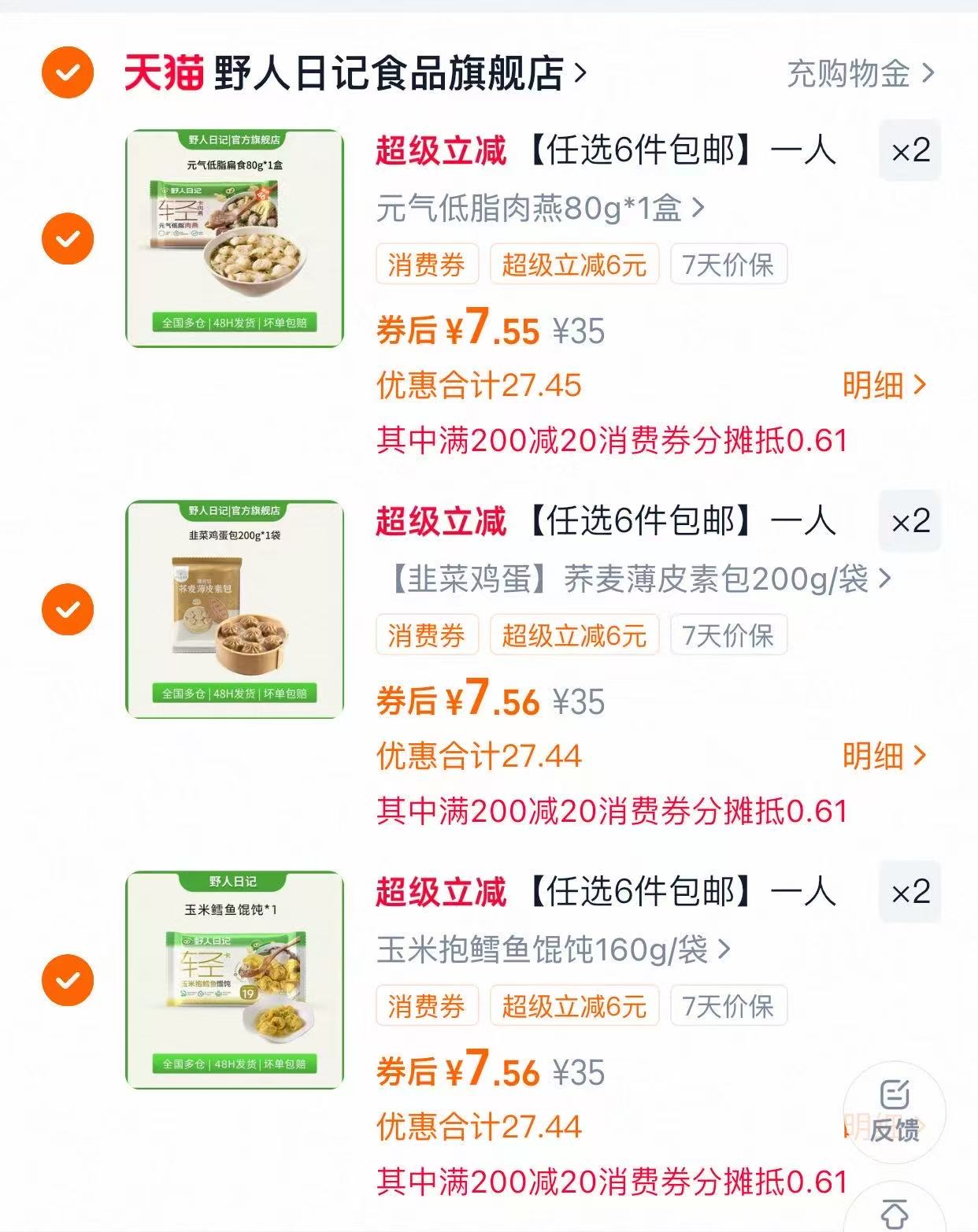Click 7天价保 tag on third product

[x=728, y=1004]
